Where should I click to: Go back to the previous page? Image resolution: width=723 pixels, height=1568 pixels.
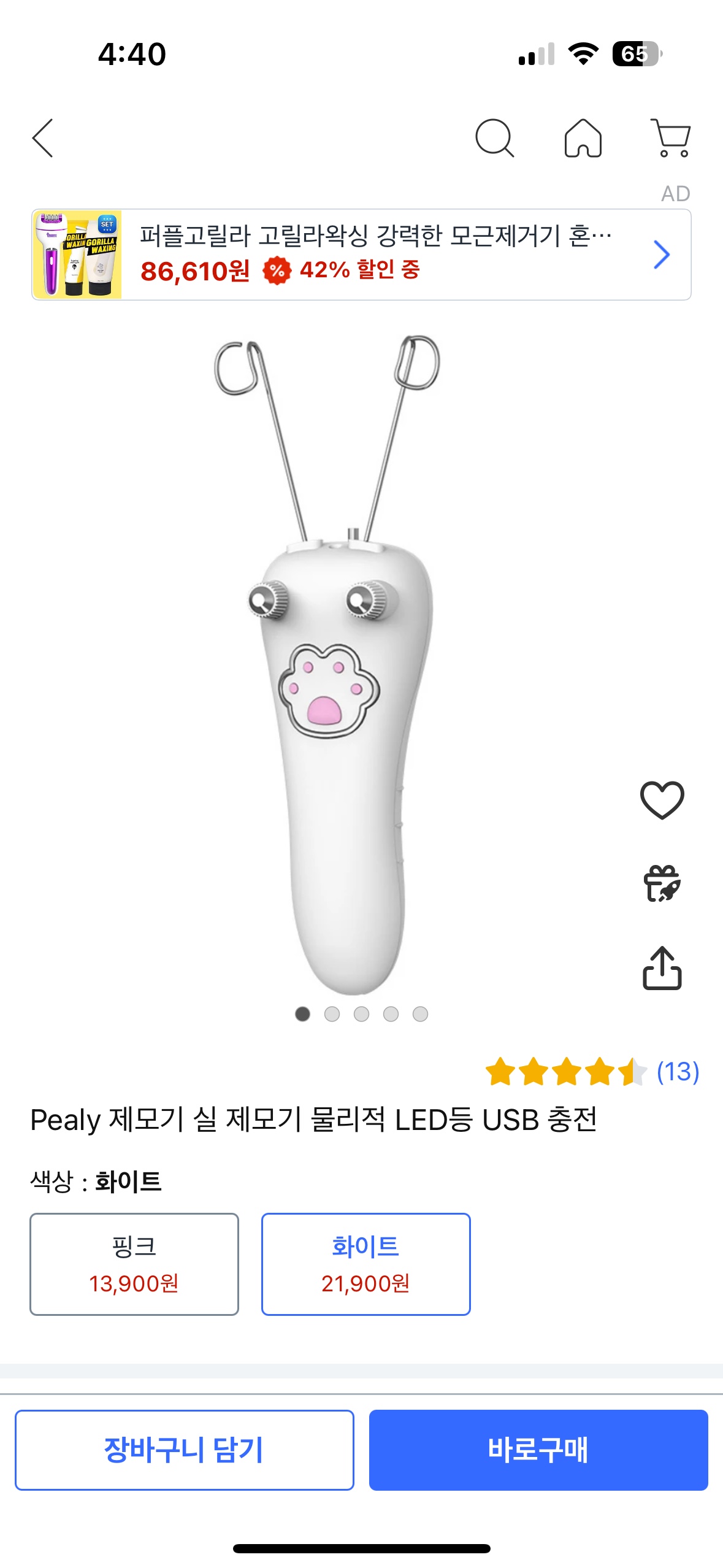[x=43, y=138]
